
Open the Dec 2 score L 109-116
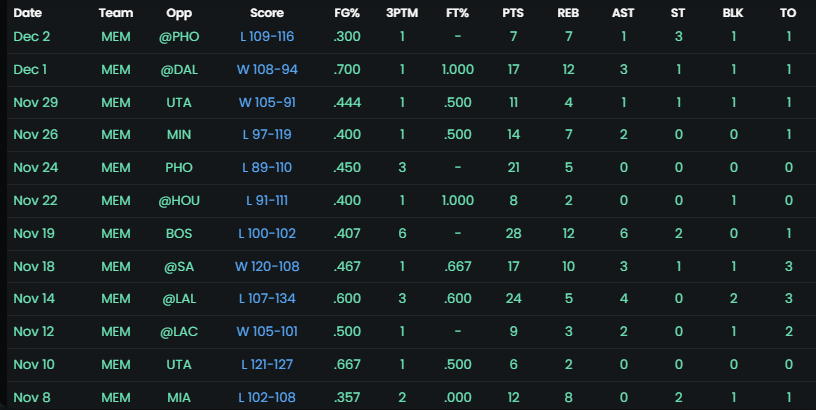point(267,36)
